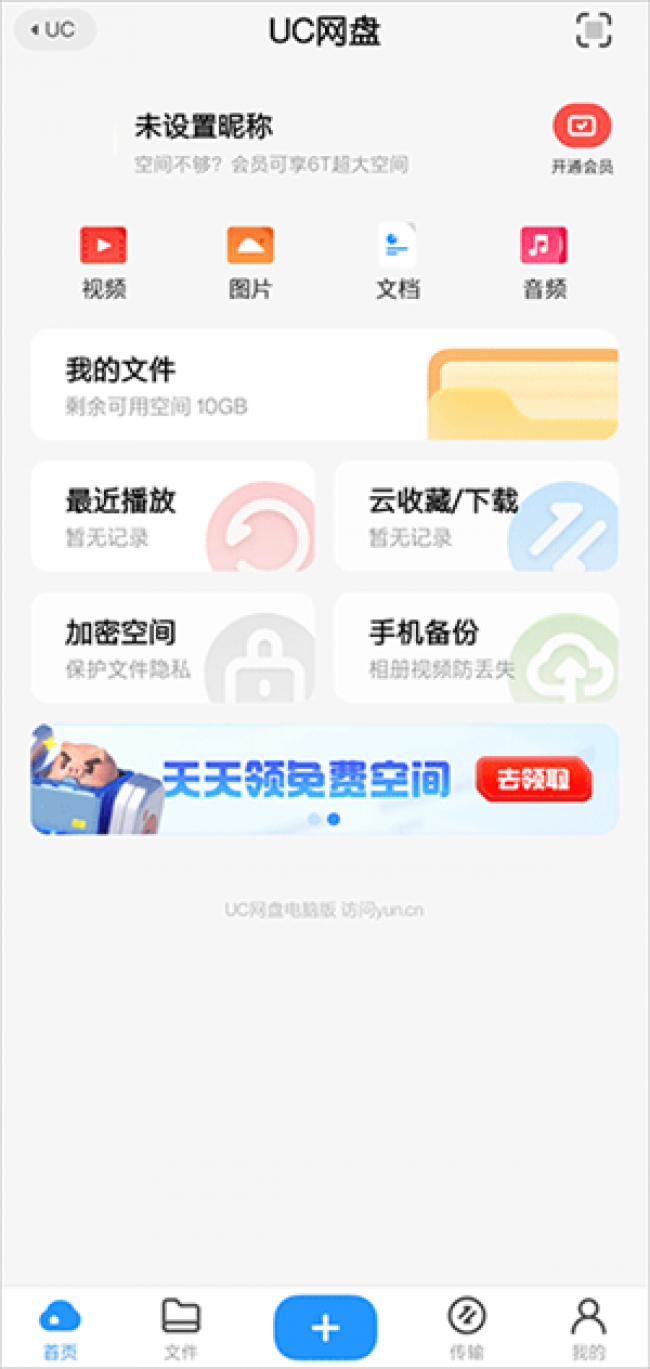The width and height of the screenshot is (650, 1369).
Task: Open 云收藏/下载 card
Action: (x=476, y=516)
